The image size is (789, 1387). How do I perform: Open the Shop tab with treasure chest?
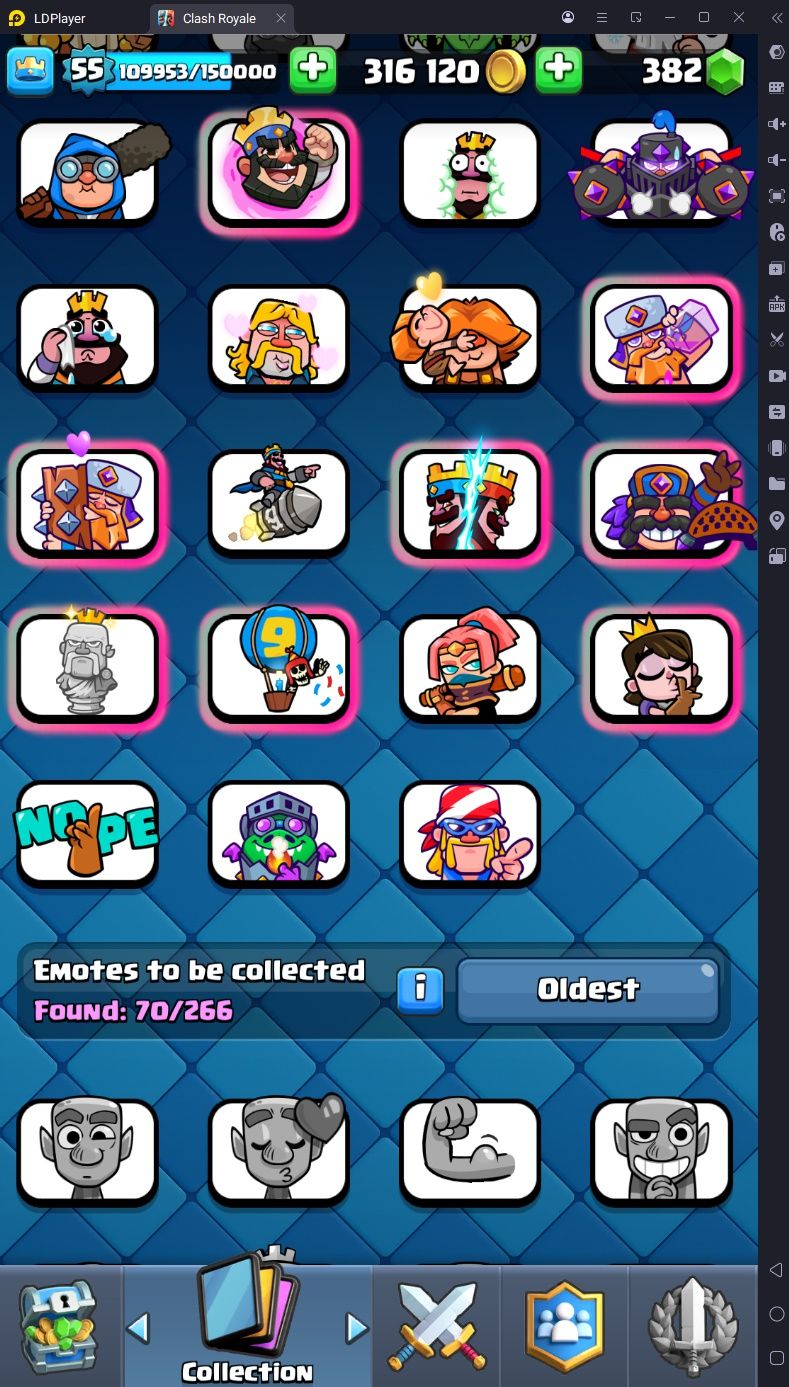pyautogui.click(x=60, y=1325)
